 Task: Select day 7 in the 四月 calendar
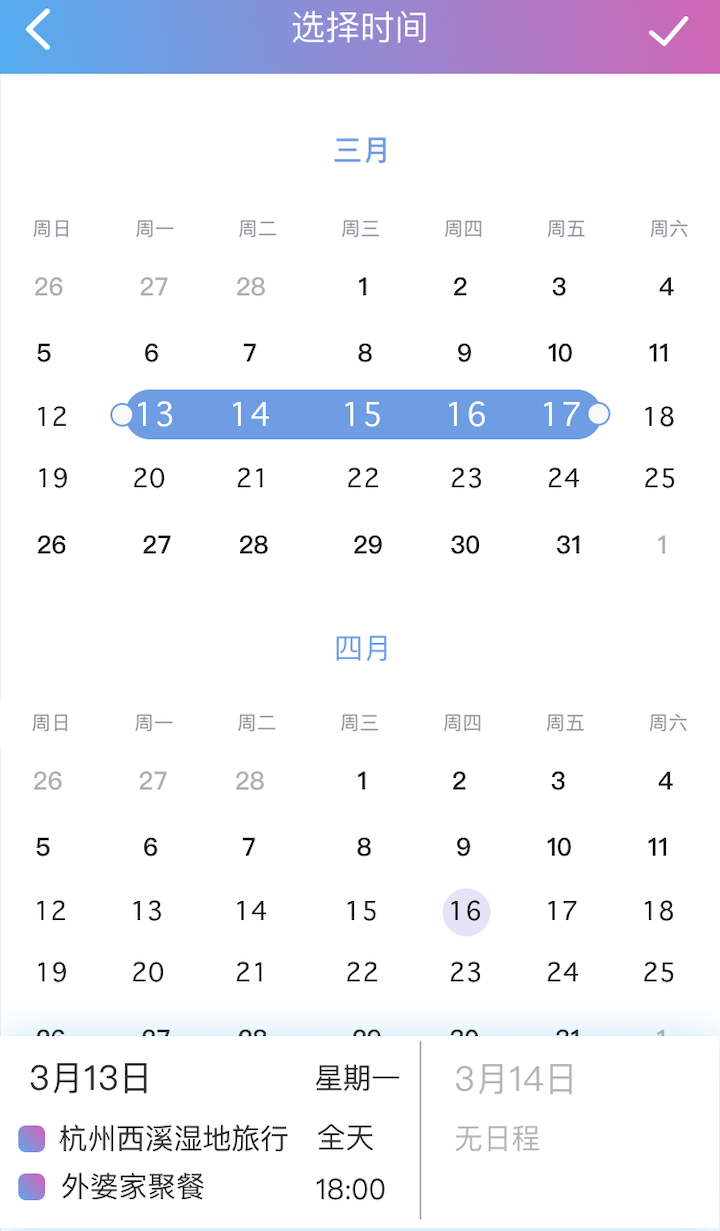coord(249,848)
